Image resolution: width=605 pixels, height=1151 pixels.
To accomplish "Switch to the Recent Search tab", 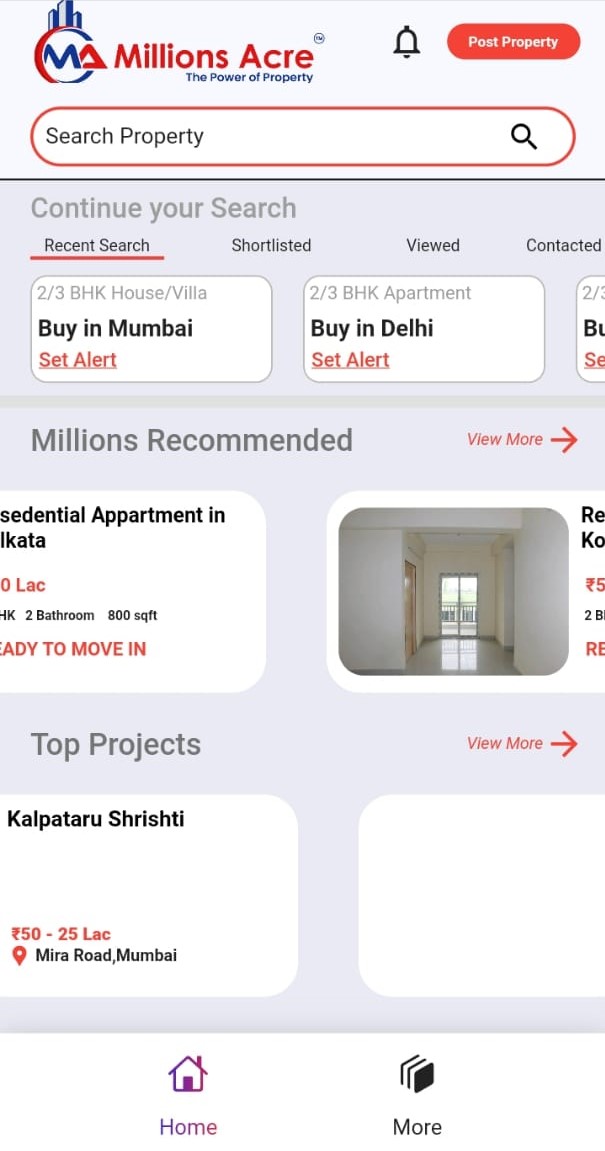I will click(97, 245).
